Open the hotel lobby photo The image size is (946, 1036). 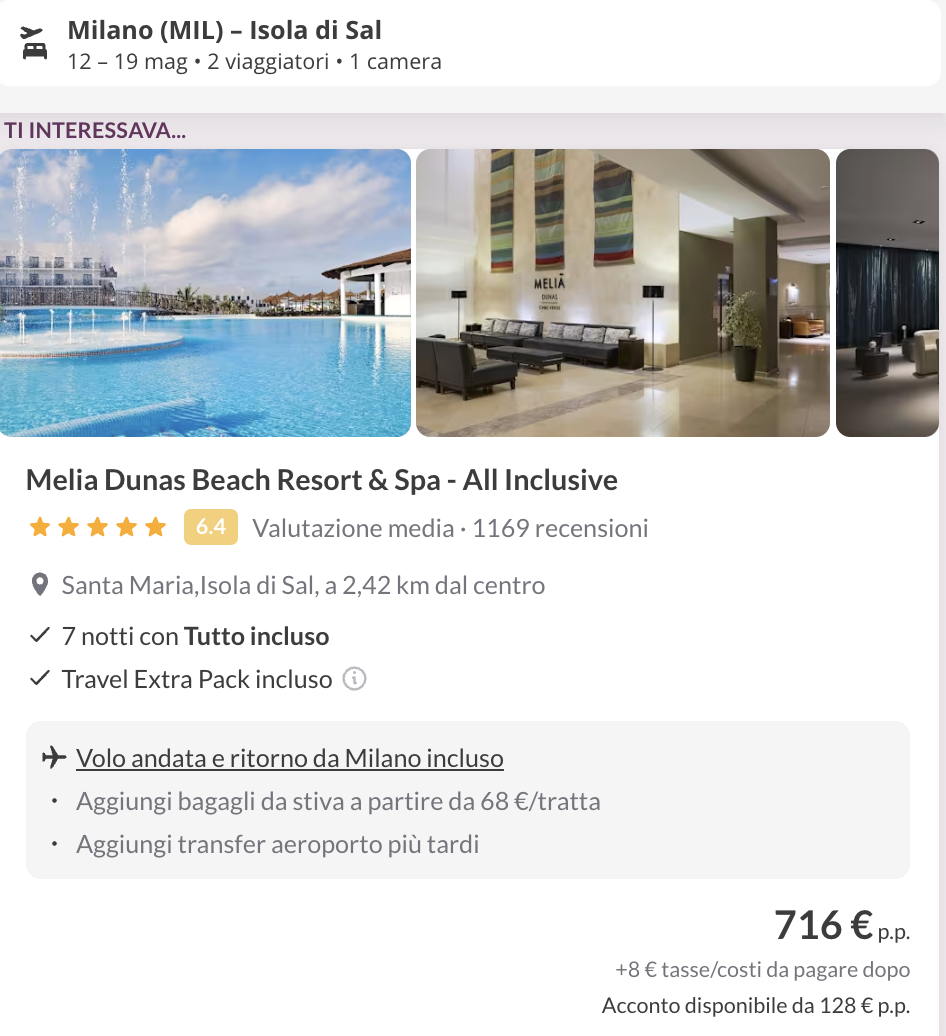point(622,293)
